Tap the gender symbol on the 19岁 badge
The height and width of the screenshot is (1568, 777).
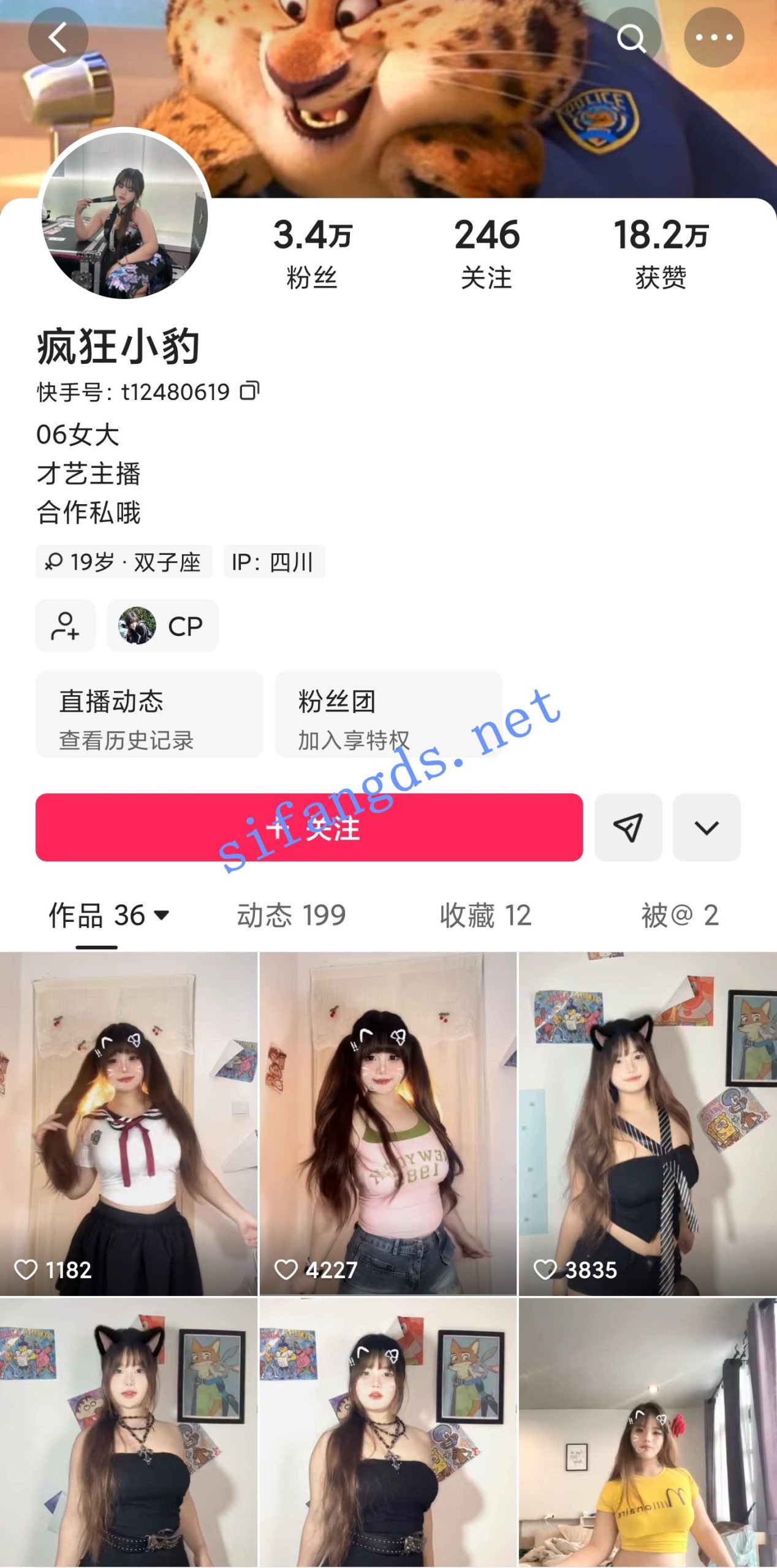pyautogui.click(x=55, y=562)
